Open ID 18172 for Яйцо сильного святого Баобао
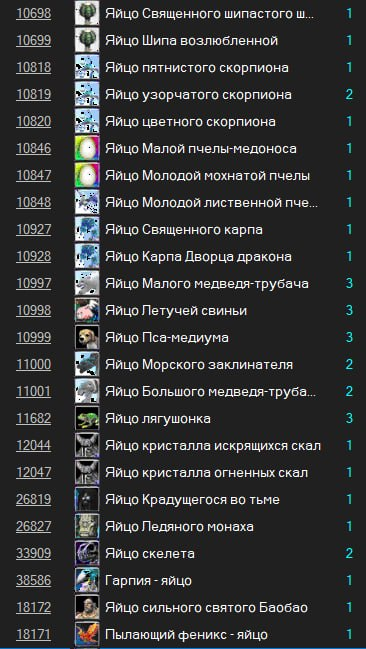 tap(34, 608)
